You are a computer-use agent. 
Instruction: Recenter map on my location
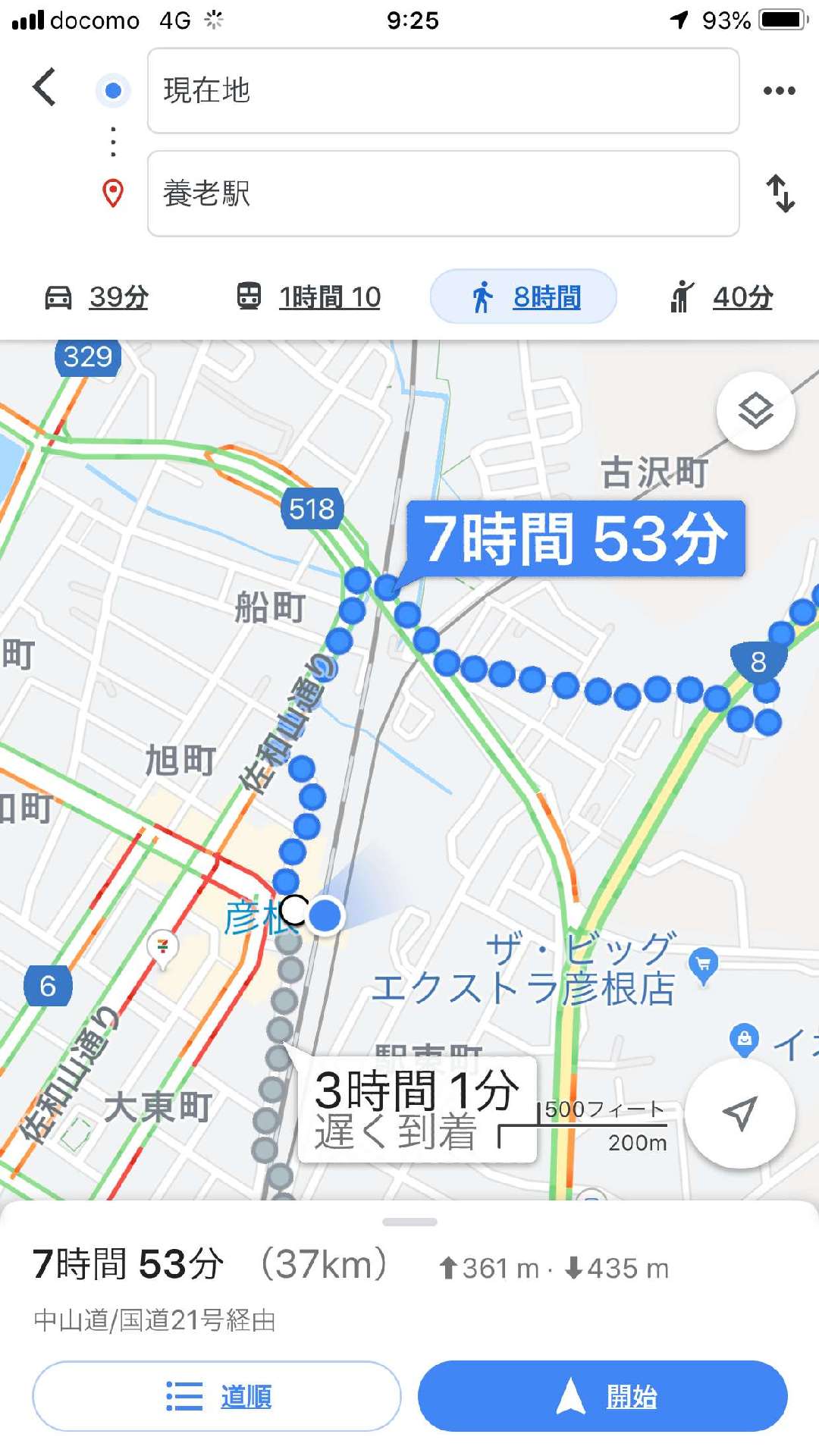(739, 1113)
